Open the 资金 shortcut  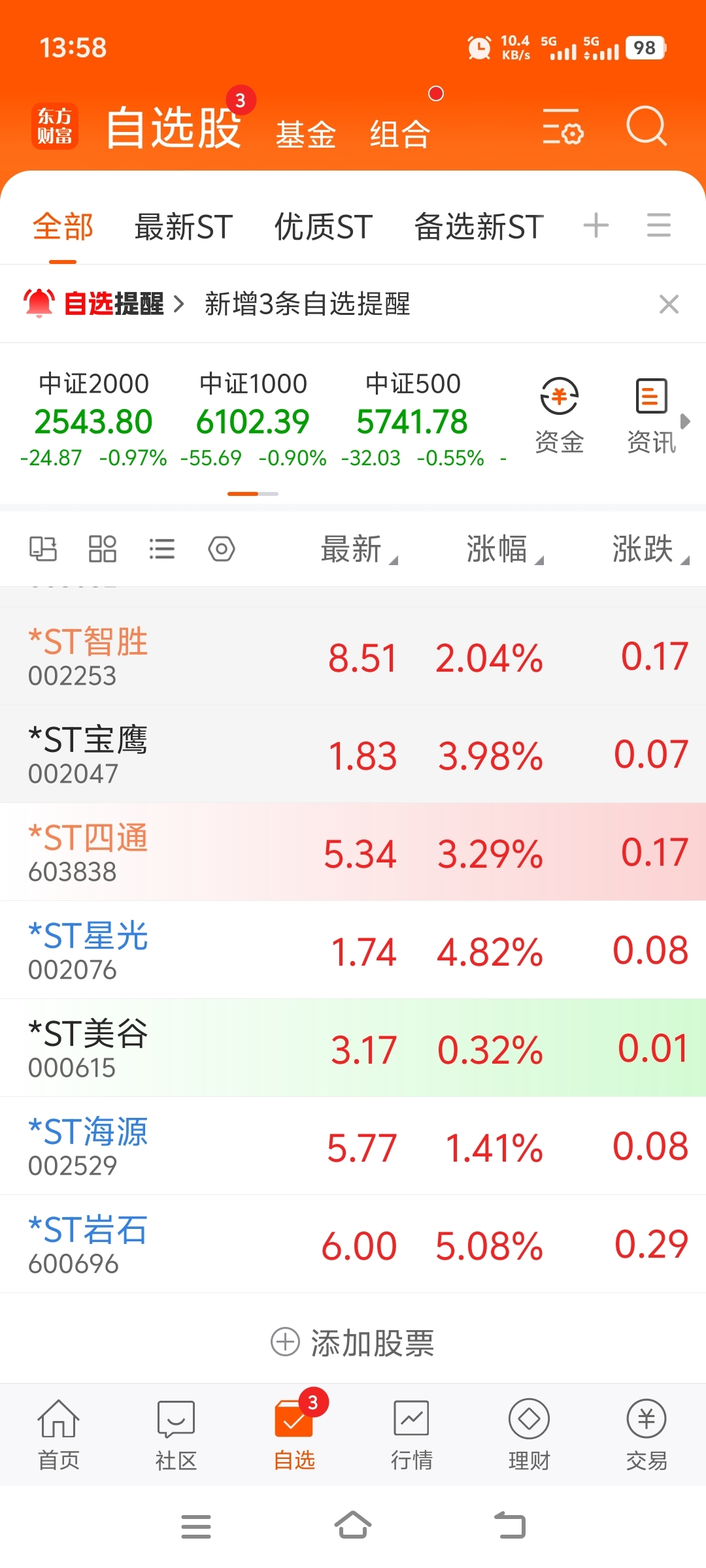560,416
